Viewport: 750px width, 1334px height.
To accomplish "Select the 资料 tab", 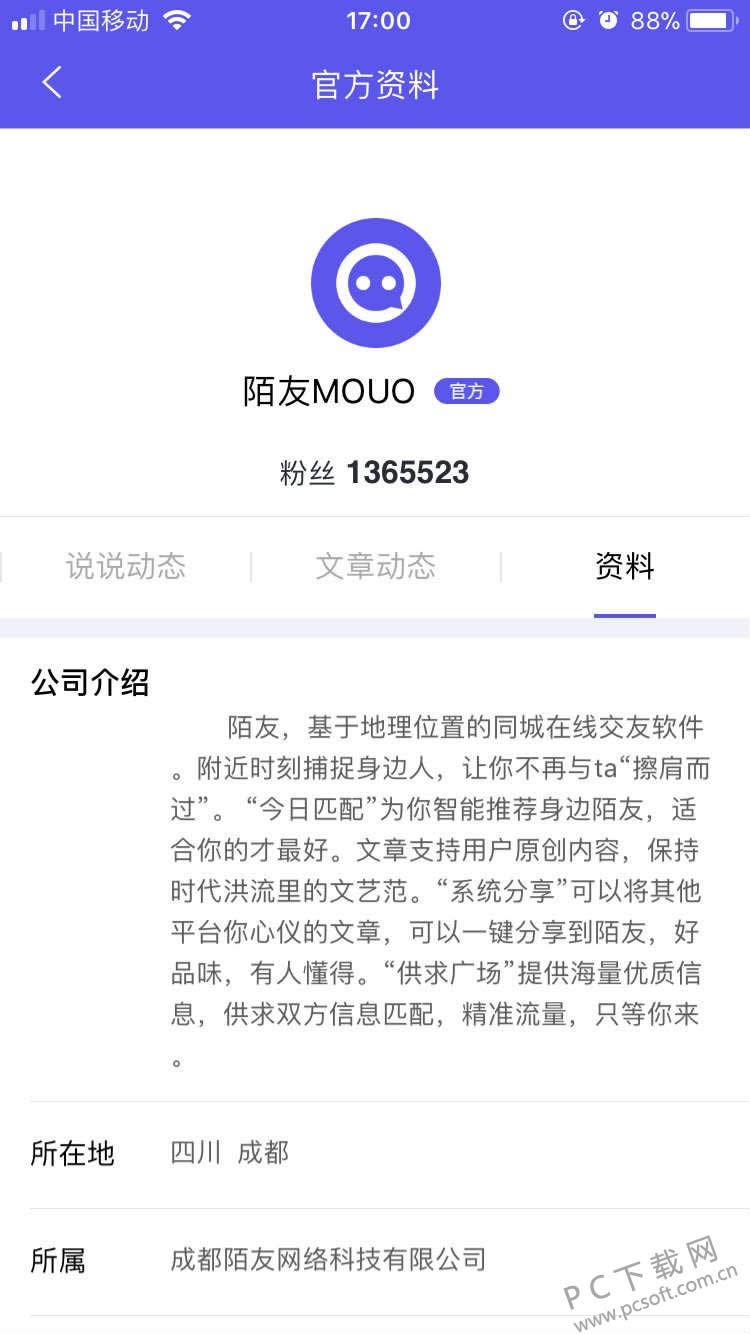I will click(x=624, y=567).
